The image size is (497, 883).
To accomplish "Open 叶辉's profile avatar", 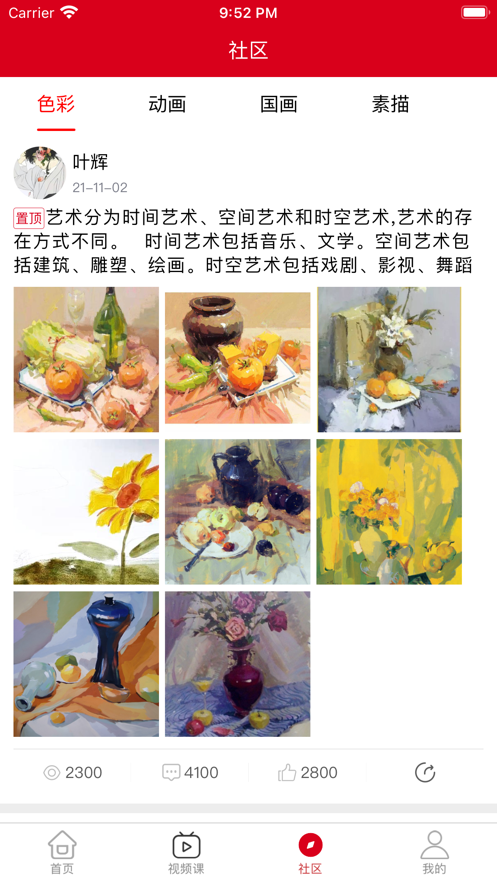I will [x=39, y=173].
